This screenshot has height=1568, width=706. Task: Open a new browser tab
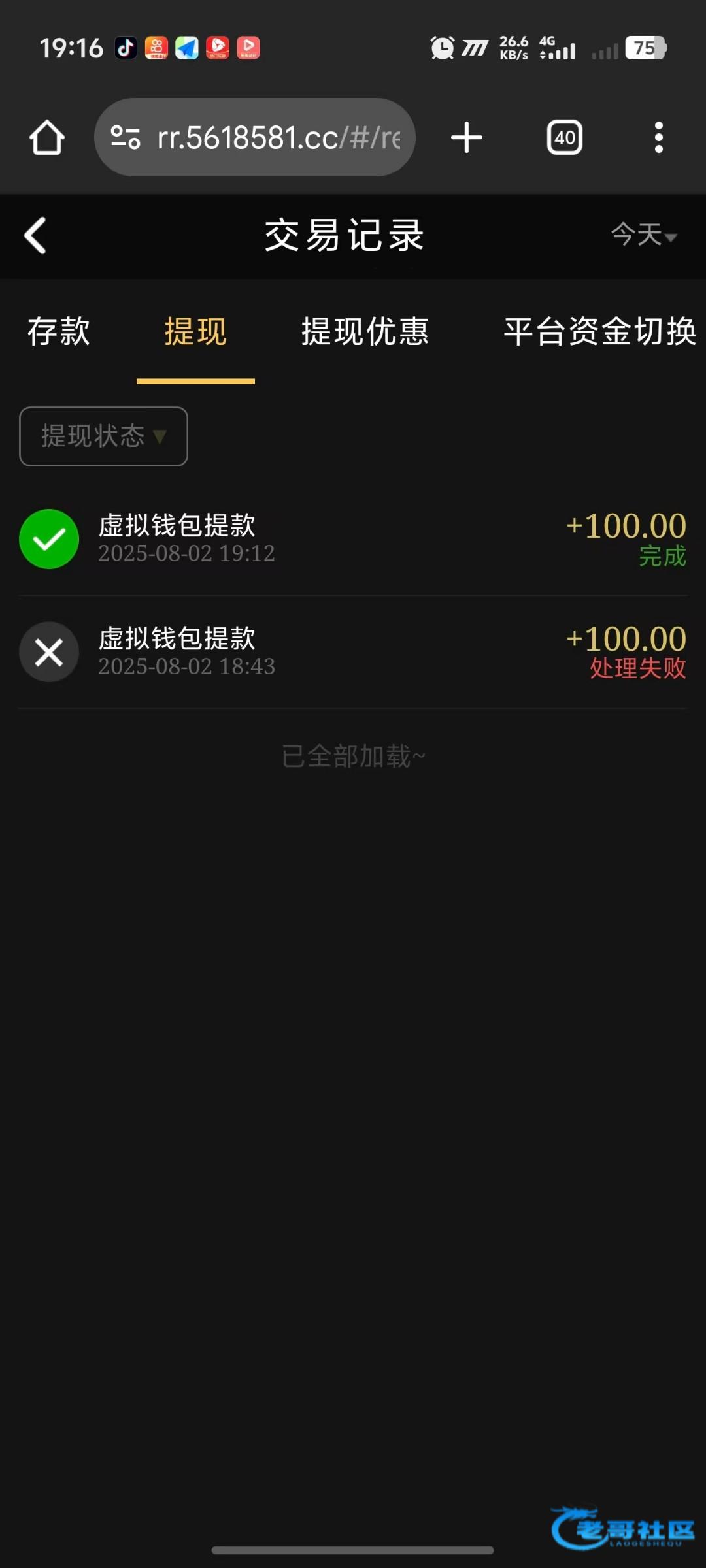pyautogui.click(x=467, y=137)
